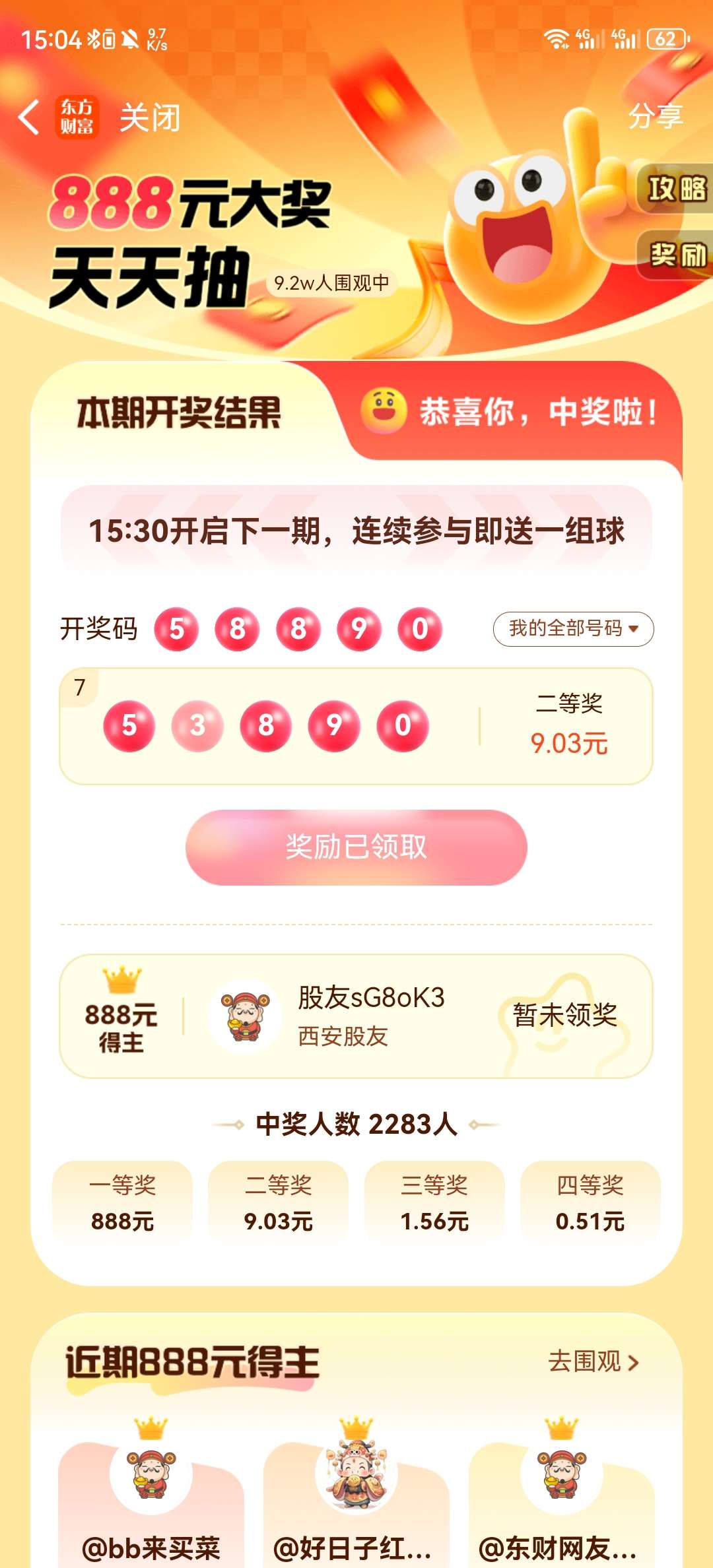Tap the 奖励已领取 button

[x=356, y=847]
